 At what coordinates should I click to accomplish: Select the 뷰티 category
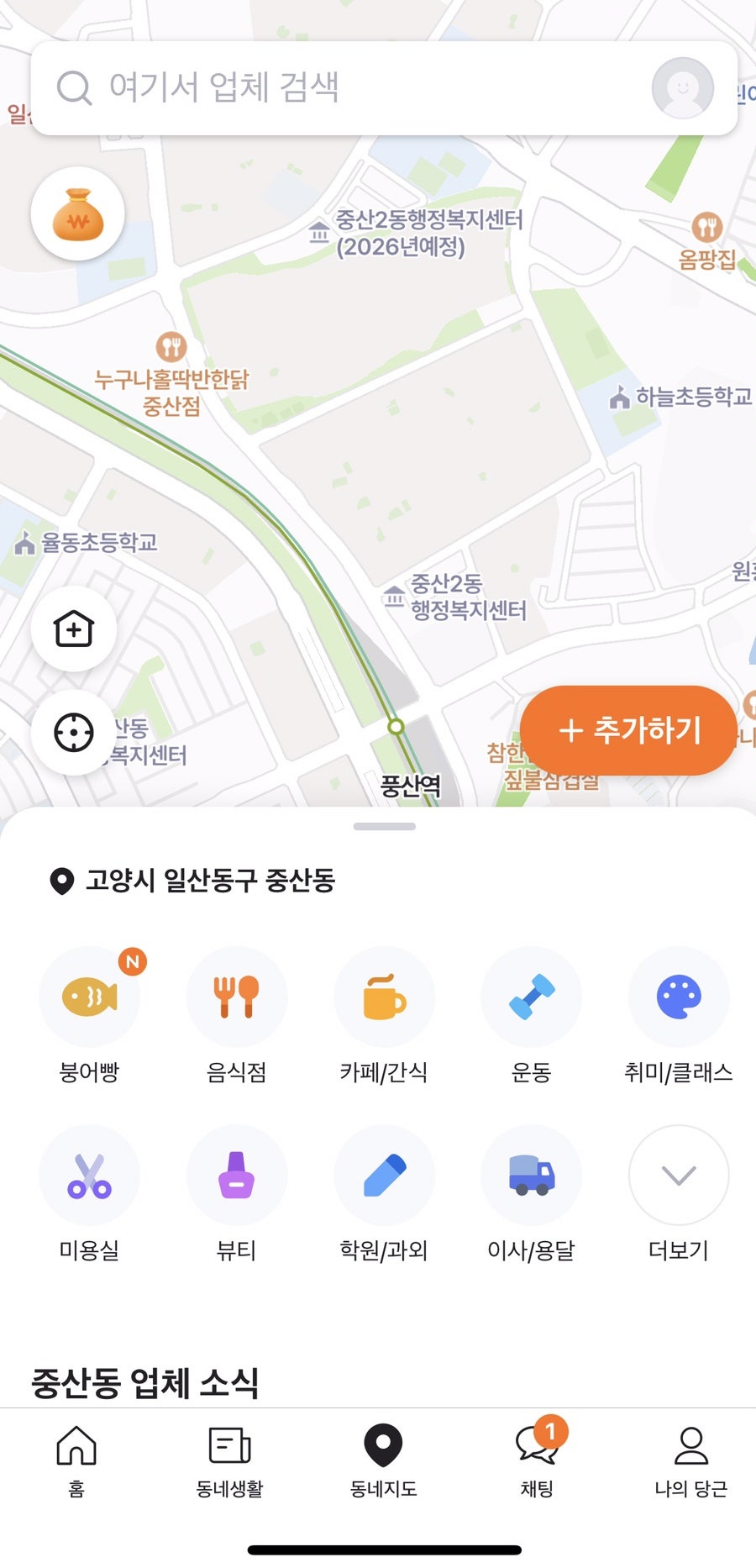point(237,1176)
